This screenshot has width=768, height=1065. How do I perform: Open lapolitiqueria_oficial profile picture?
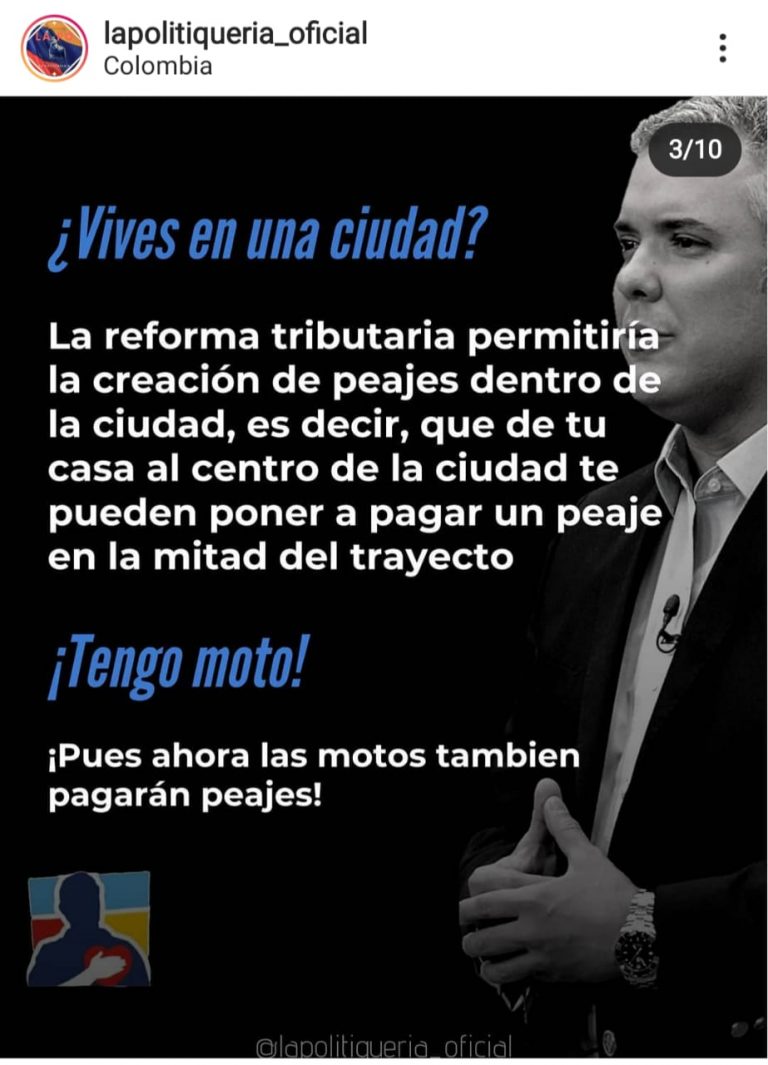tap(54, 48)
